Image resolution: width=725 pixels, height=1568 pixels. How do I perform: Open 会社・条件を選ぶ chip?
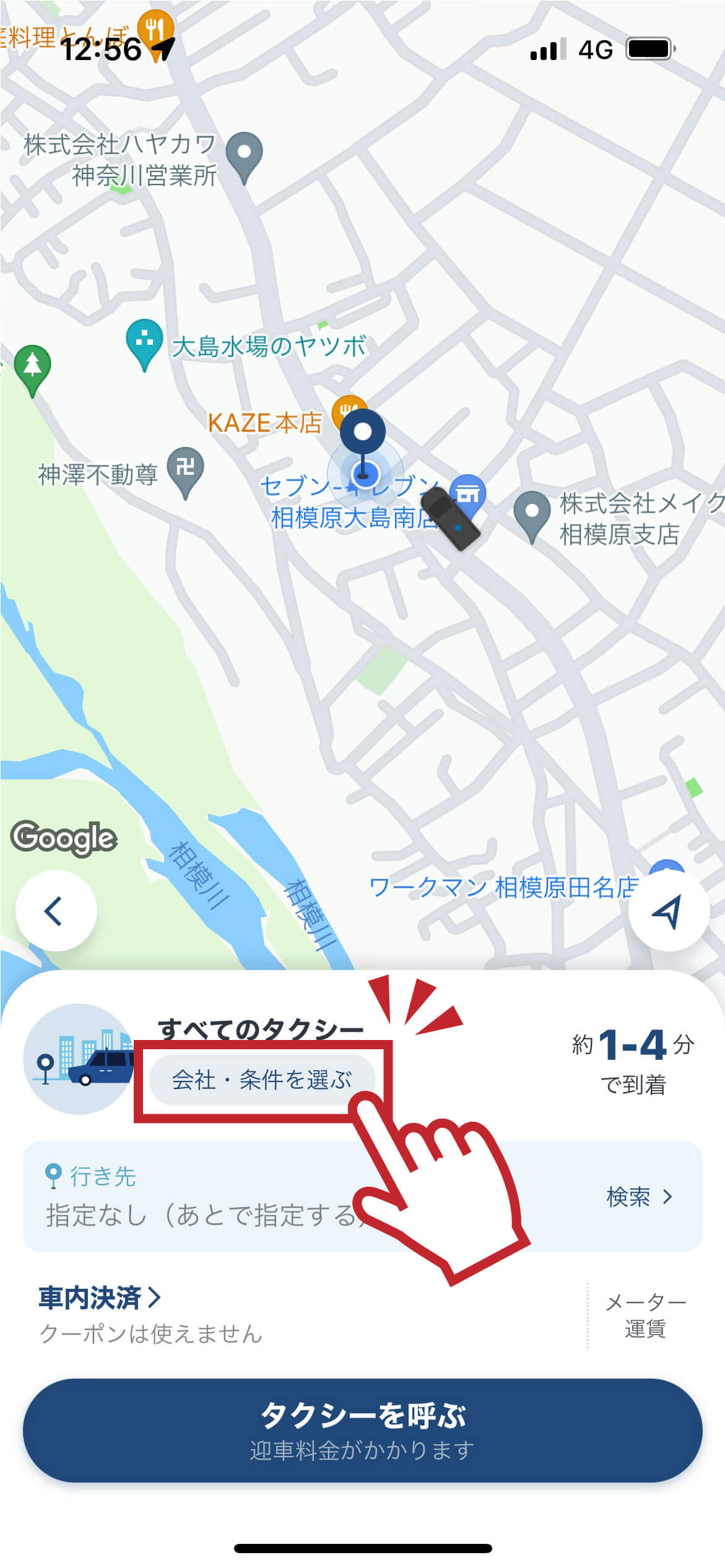coord(261,1080)
